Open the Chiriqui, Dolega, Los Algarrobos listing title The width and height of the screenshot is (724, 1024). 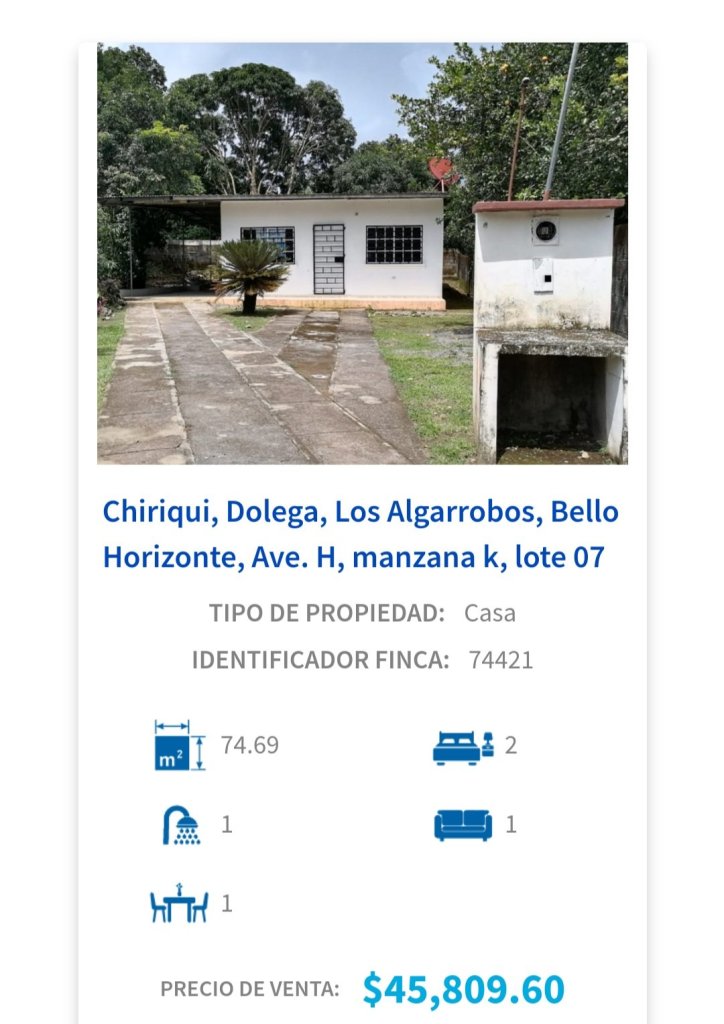(x=360, y=534)
